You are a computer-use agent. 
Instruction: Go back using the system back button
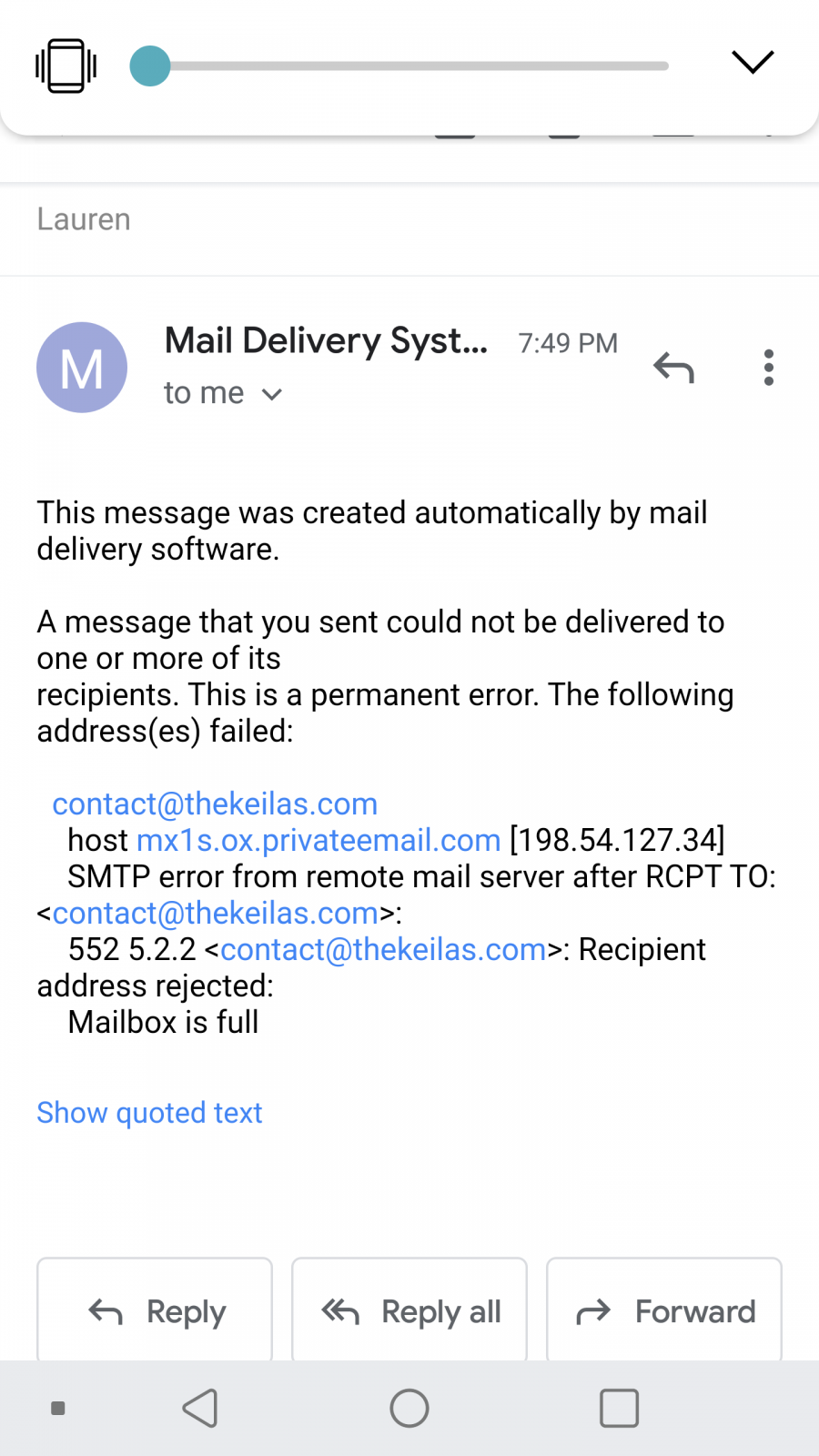[x=200, y=1409]
